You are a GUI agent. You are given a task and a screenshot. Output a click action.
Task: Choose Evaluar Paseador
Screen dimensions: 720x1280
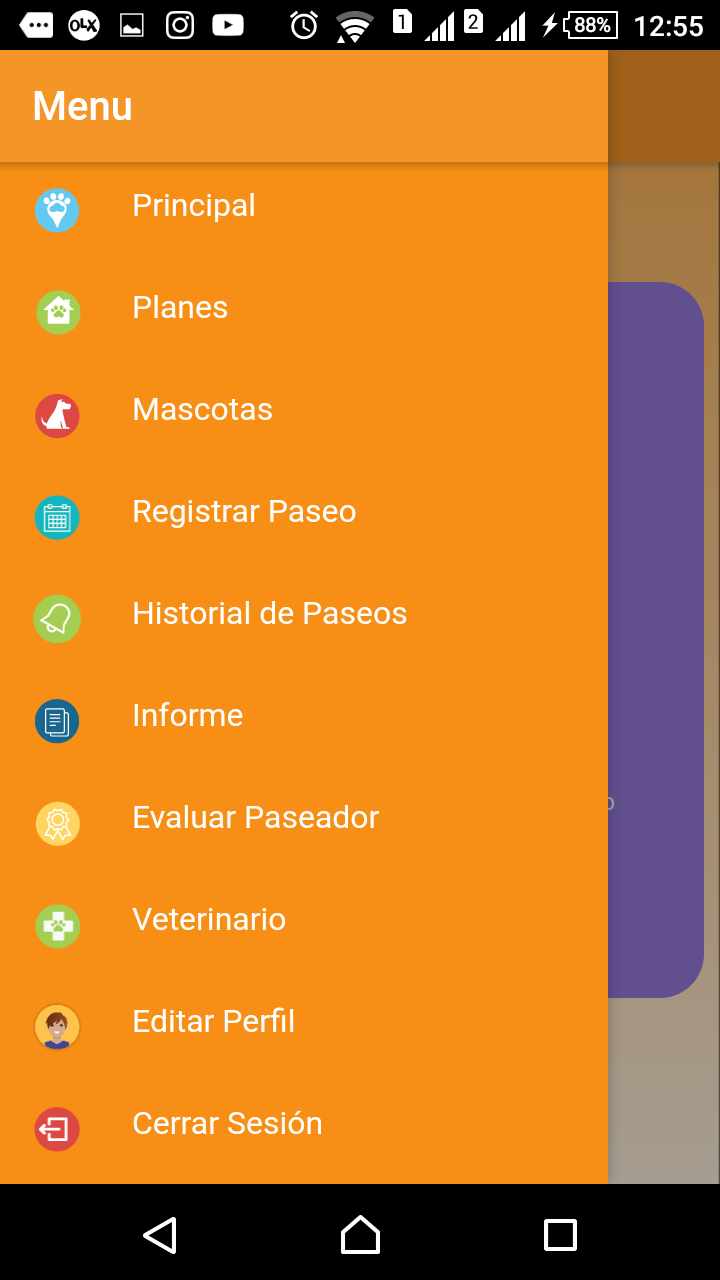255,818
